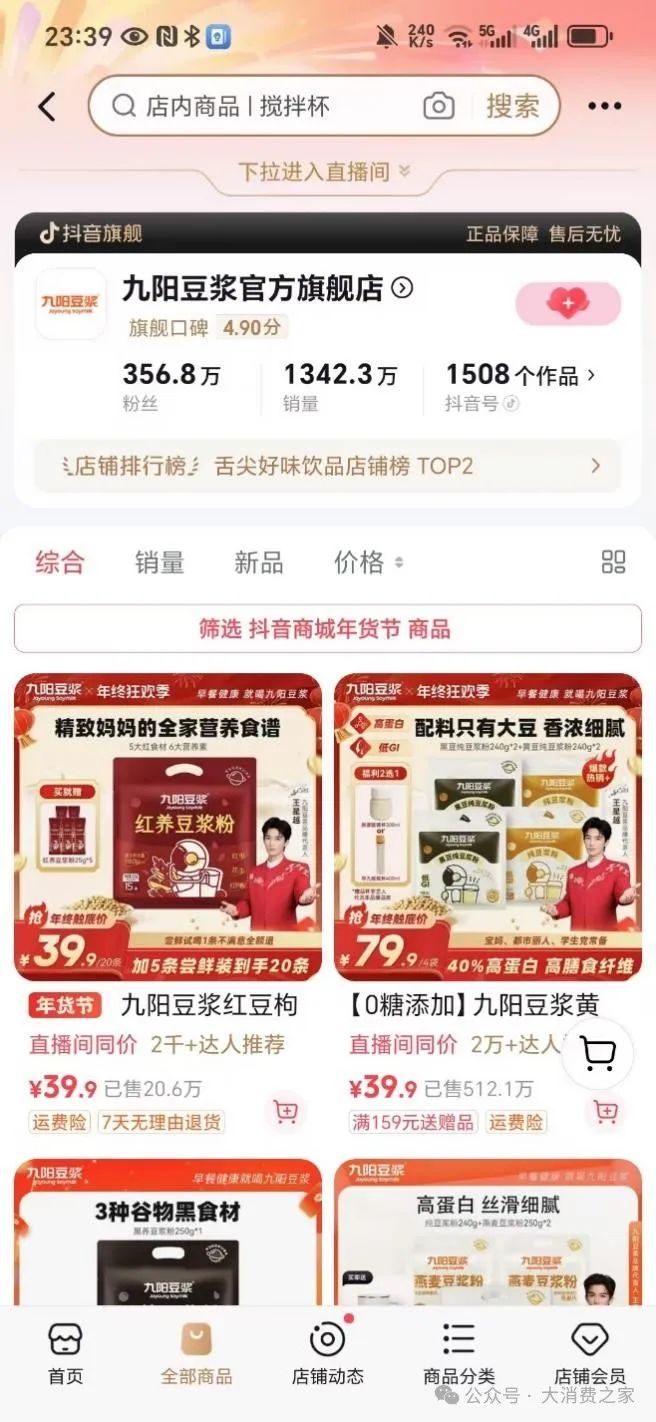Open camera image search
The height and width of the screenshot is (1422, 656).
pyautogui.click(x=438, y=106)
